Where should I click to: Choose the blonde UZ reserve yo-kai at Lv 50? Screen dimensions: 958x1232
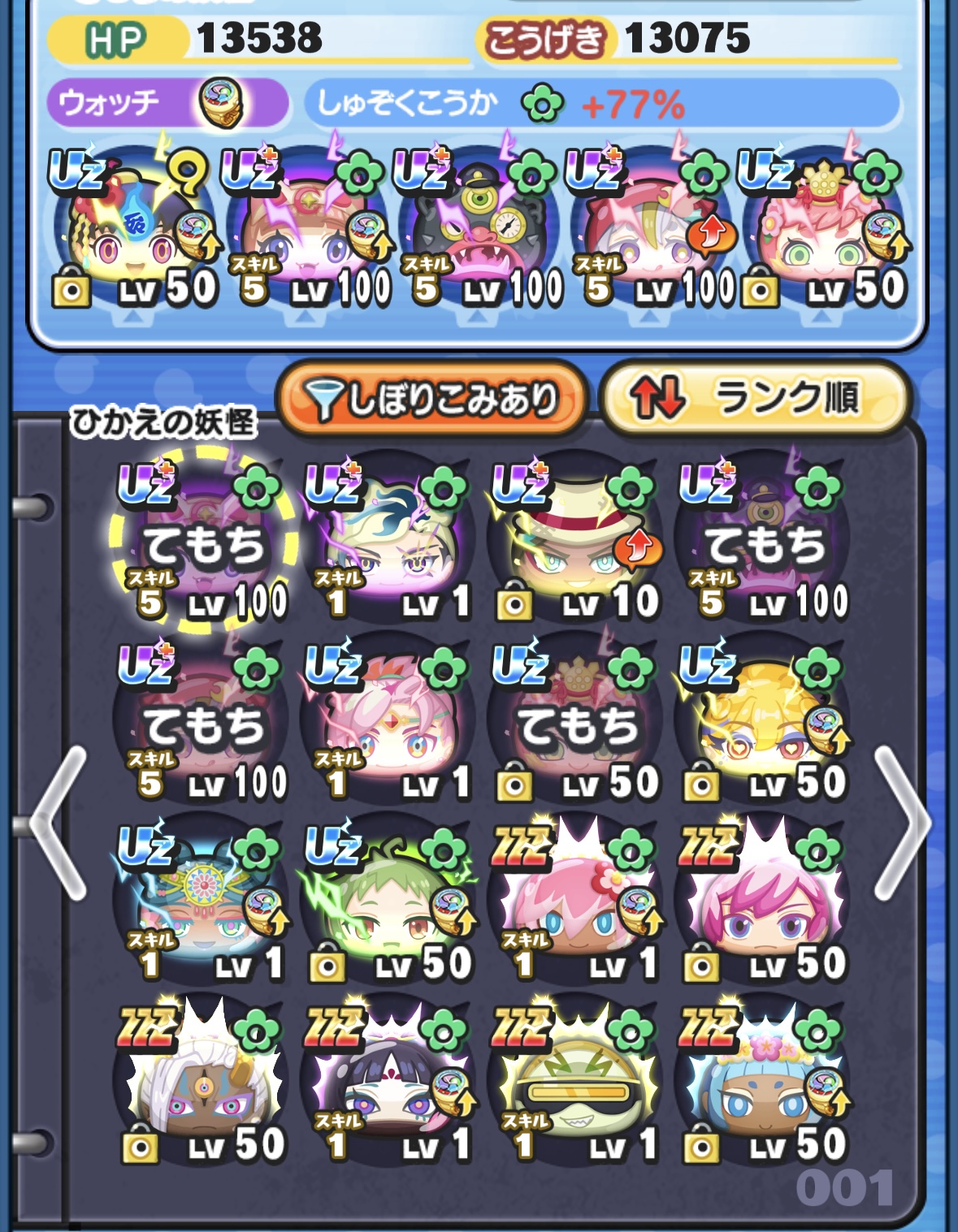pos(762,723)
